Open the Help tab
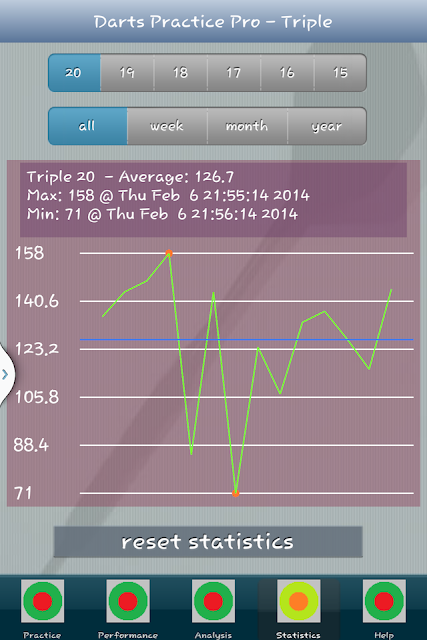The height and width of the screenshot is (640, 427). point(384,609)
